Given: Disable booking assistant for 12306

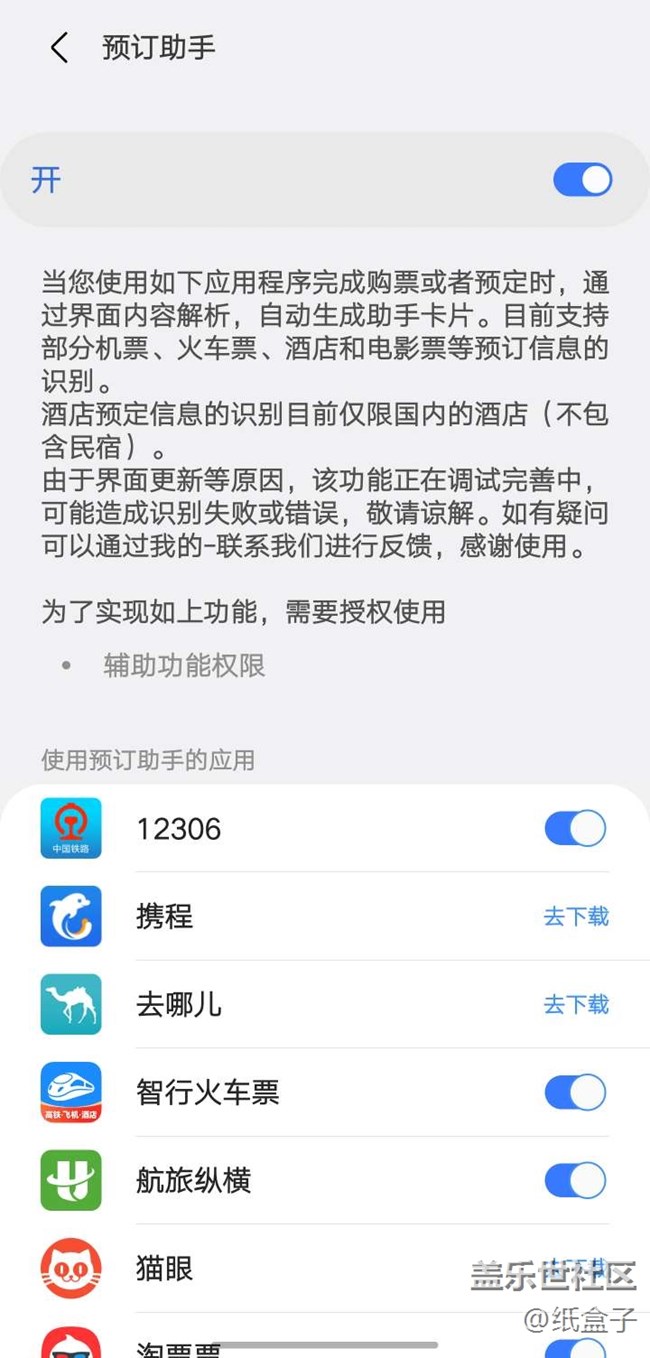Looking at the screenshot, I should [x=575, y=828].
